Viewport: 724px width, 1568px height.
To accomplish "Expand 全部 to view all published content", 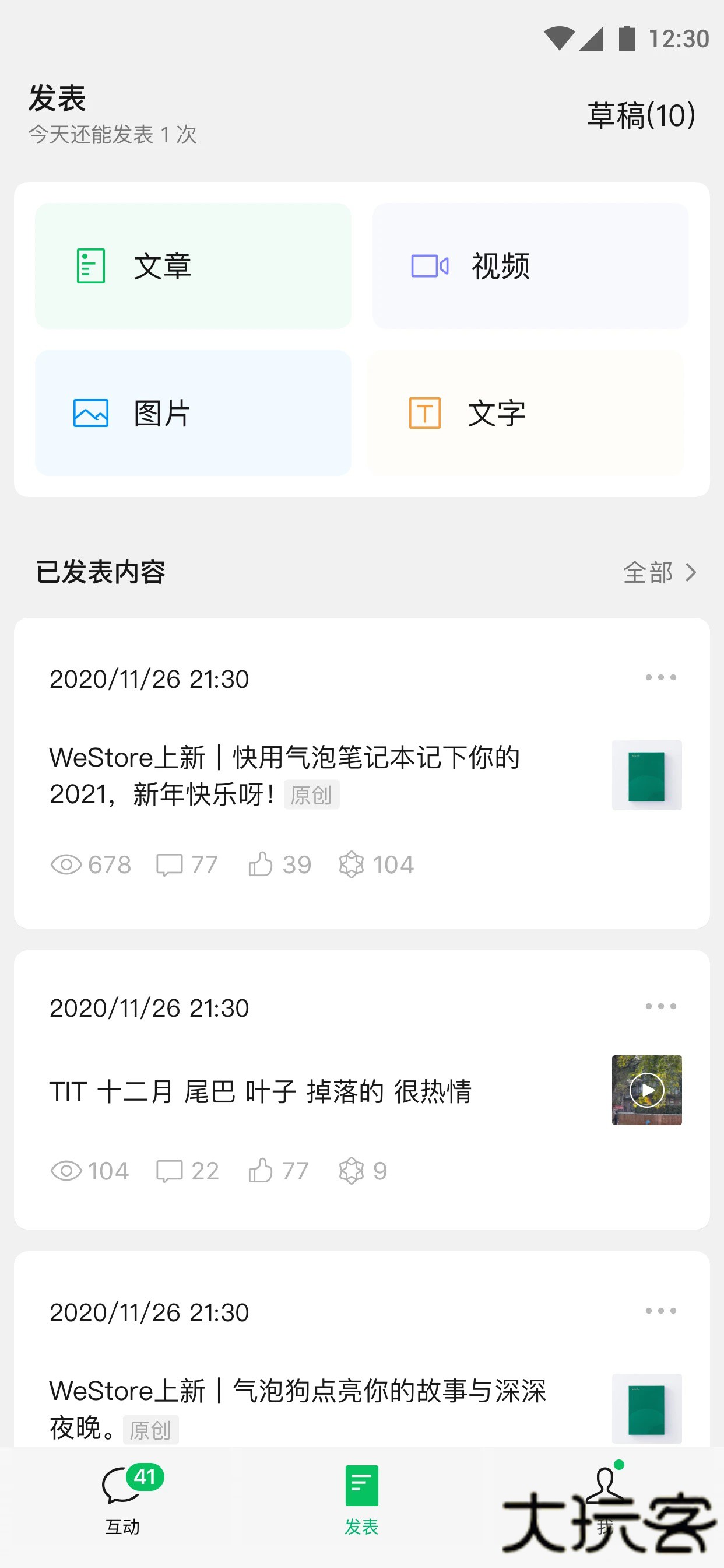I will click(660, 572).
